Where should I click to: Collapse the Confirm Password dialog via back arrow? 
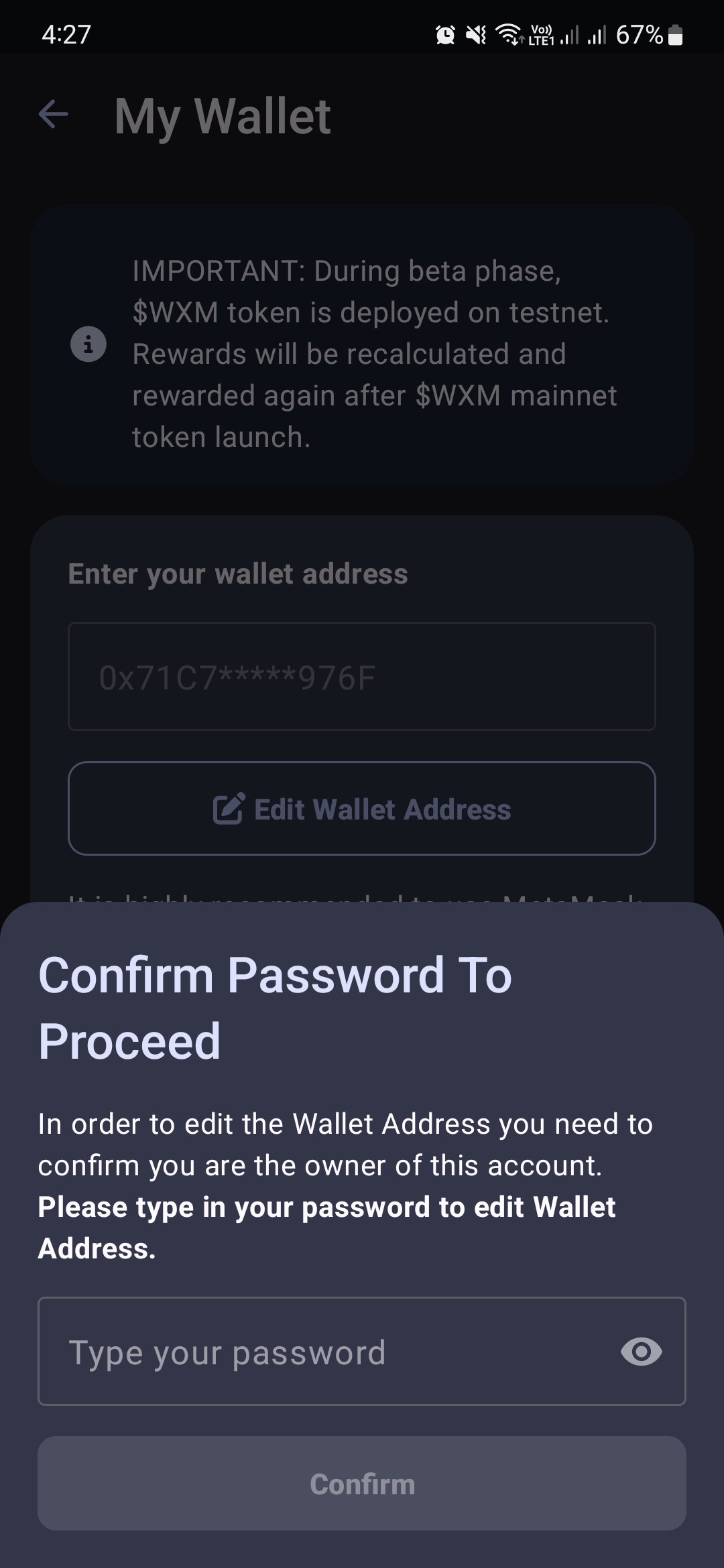point(53,114)
